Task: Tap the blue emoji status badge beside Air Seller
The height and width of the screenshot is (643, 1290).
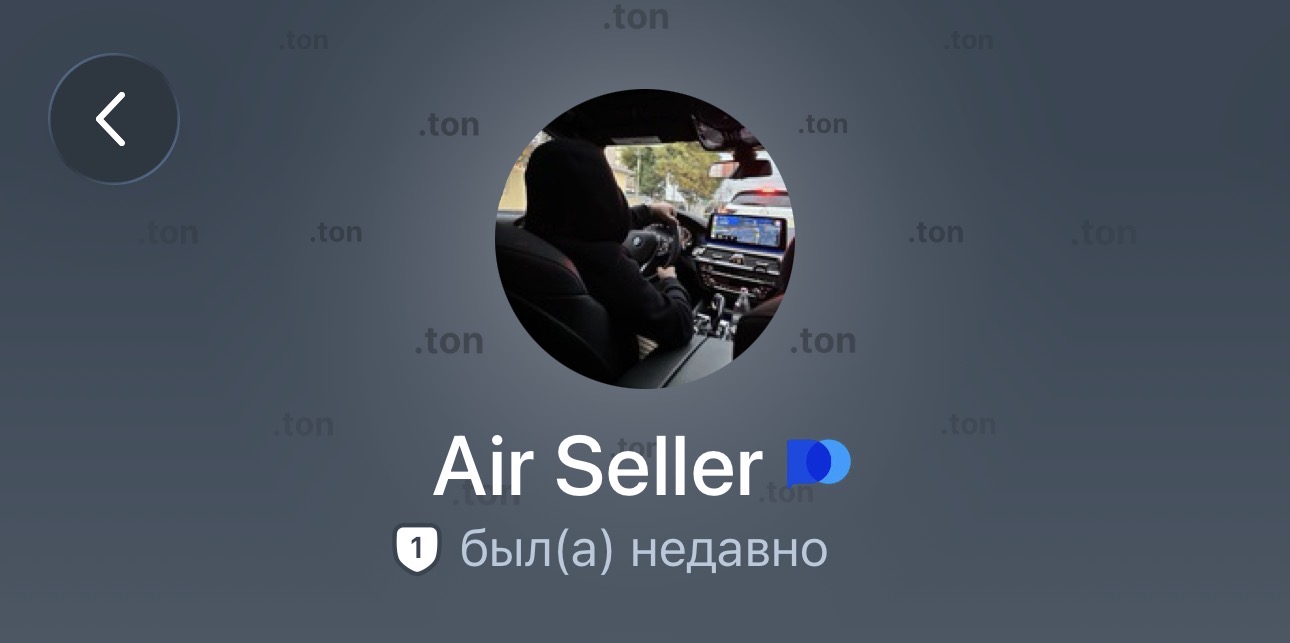Action: (818, 463)
